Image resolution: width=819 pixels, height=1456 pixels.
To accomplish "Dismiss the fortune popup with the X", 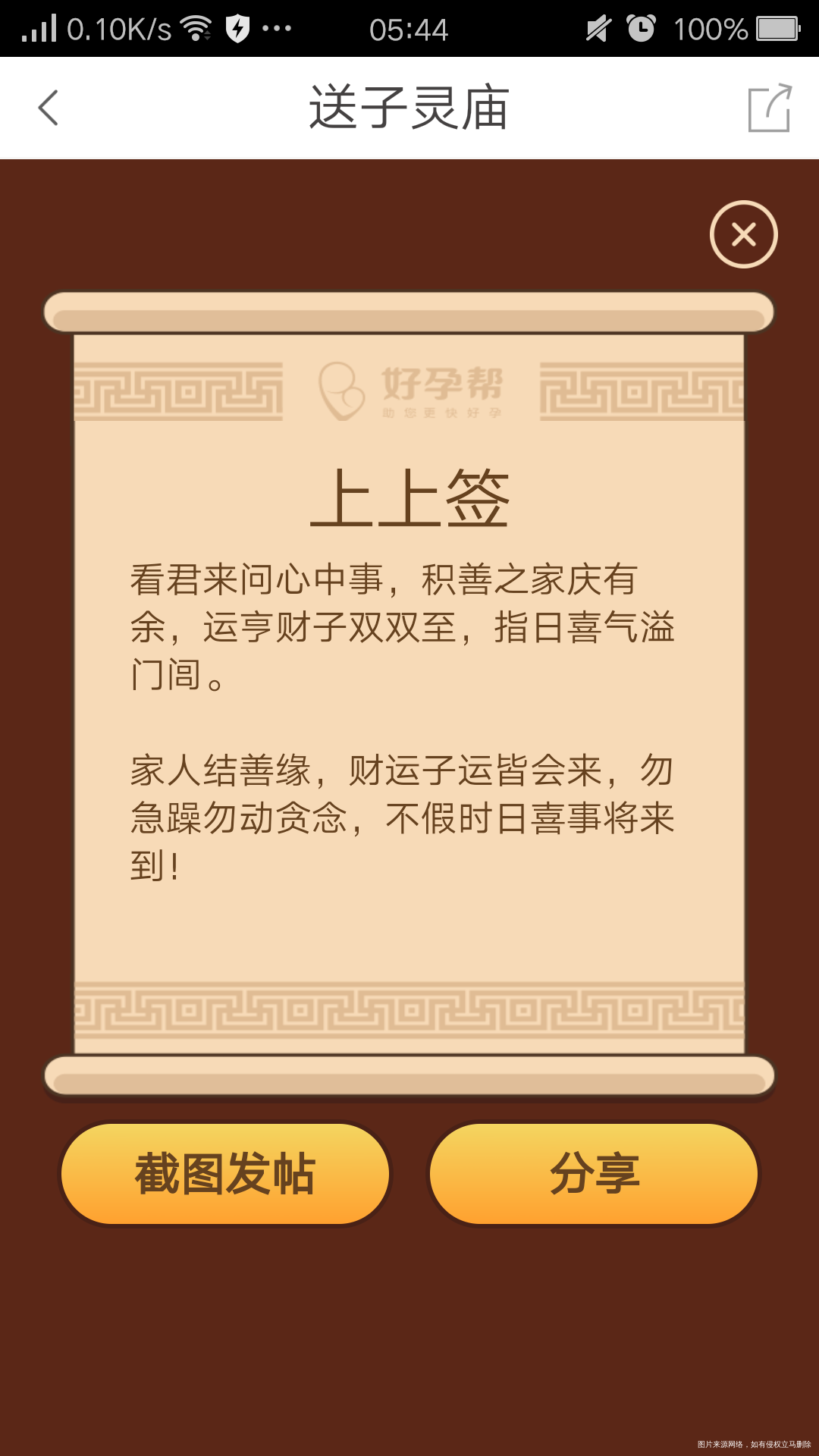I will pyautogui.click(x=743, y=234).
